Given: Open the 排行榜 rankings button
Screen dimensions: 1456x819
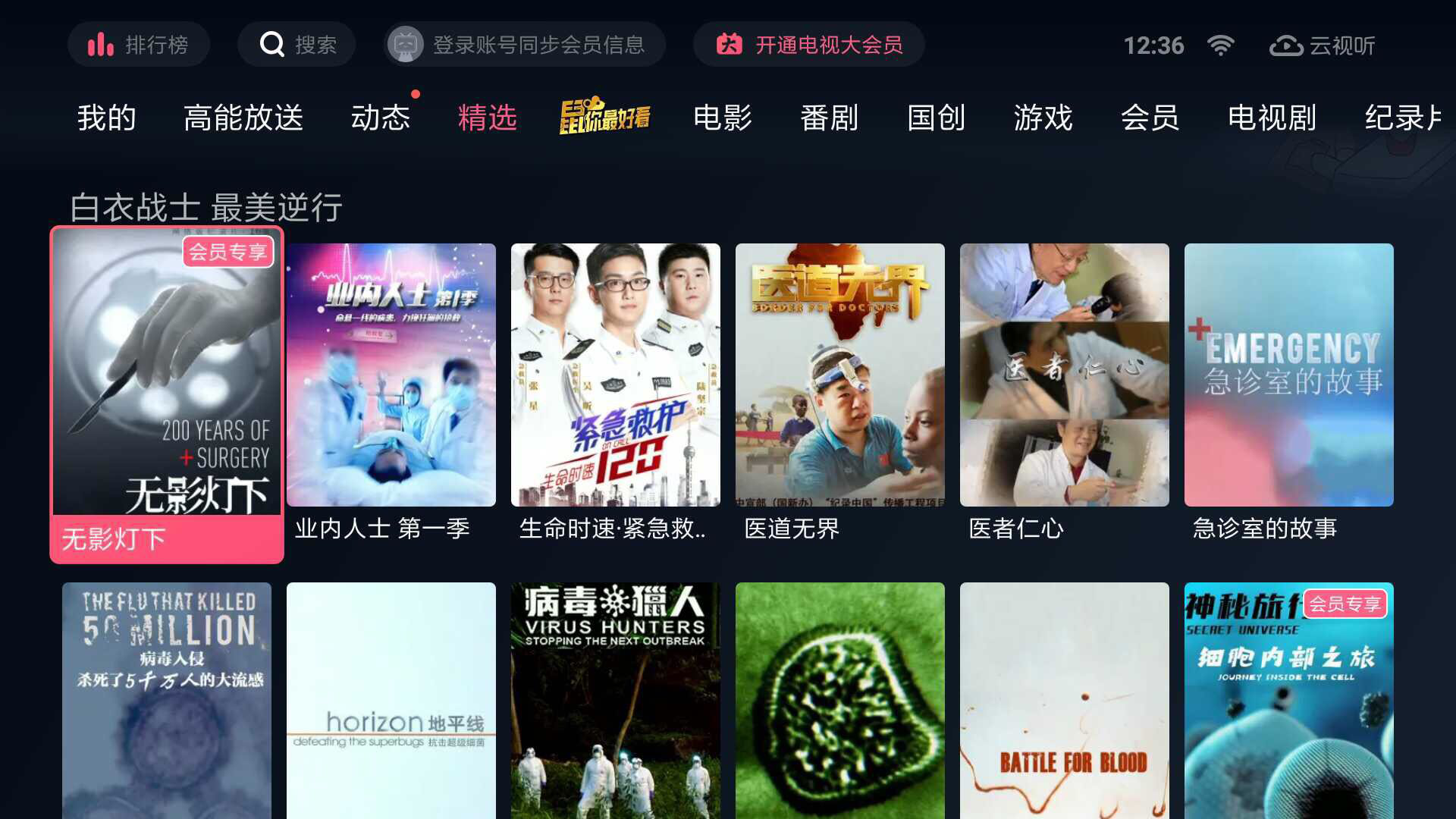Looking at the screenshot, I should pyautogui.click(x=139, y=45).
